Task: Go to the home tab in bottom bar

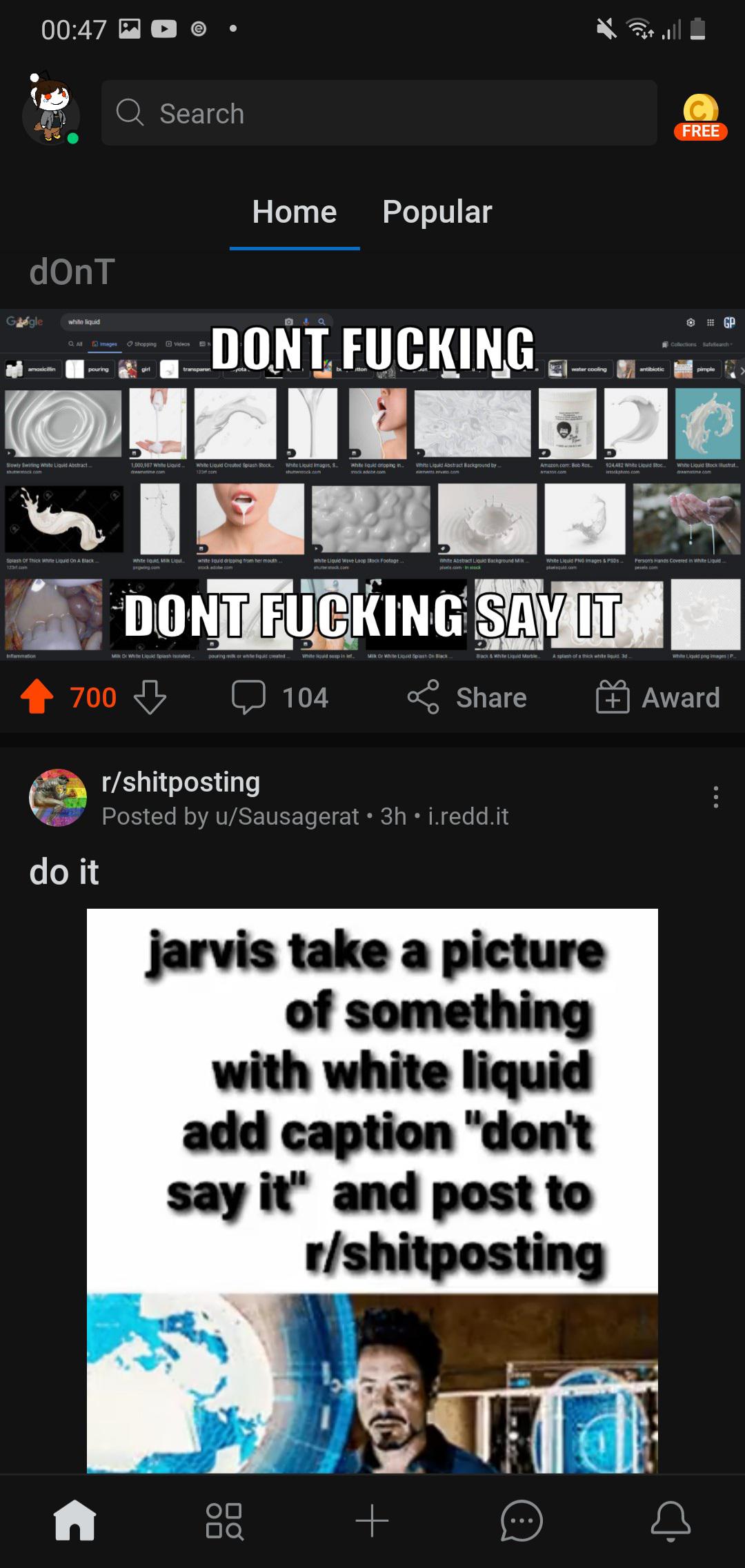Action: pyautogui.click(x=74, y=1520)
